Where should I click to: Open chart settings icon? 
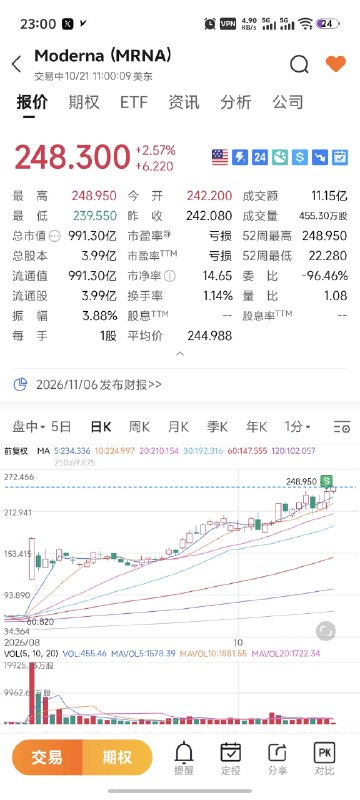342,427
